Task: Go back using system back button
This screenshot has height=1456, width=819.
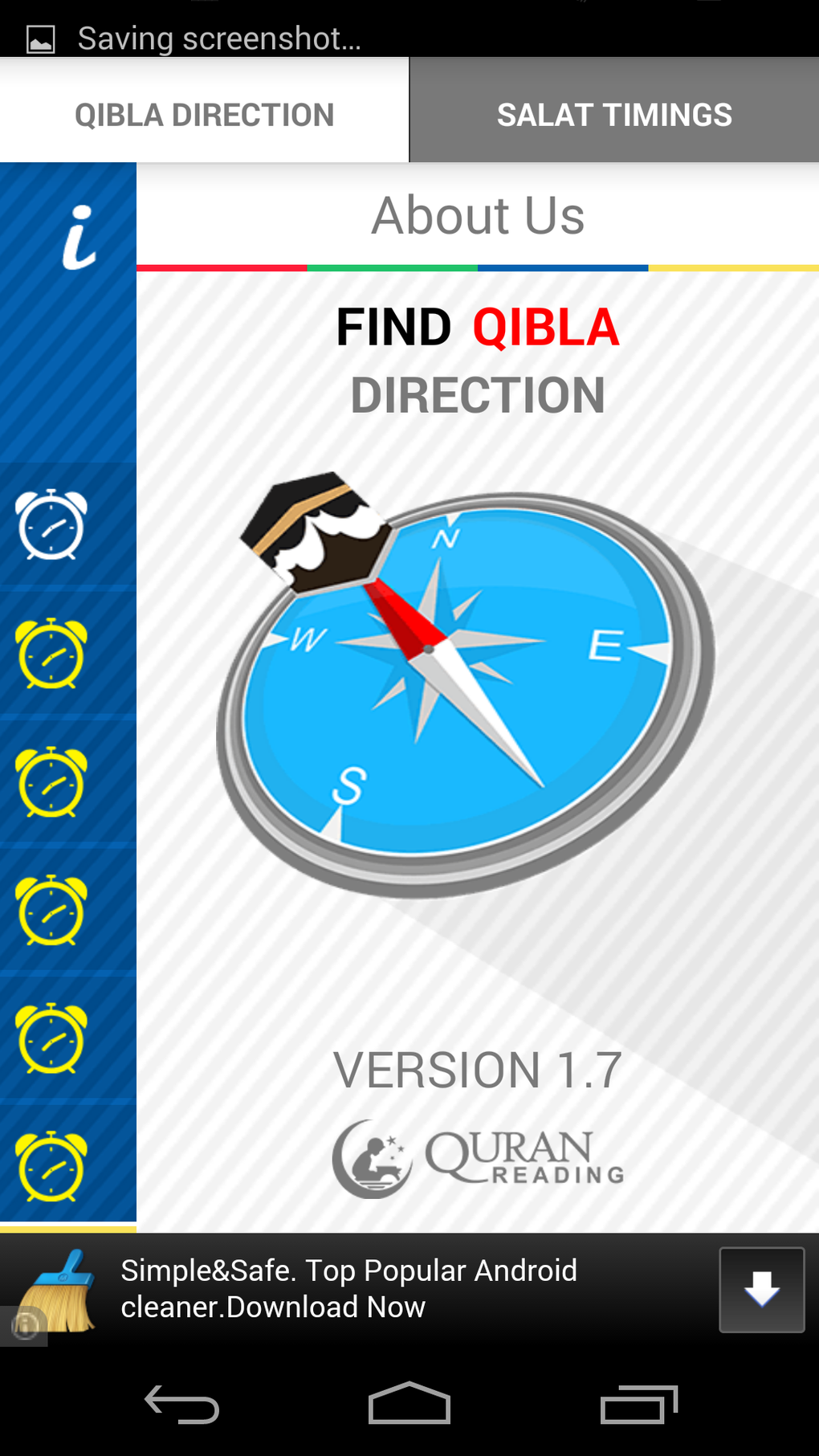Action: 181,1405
